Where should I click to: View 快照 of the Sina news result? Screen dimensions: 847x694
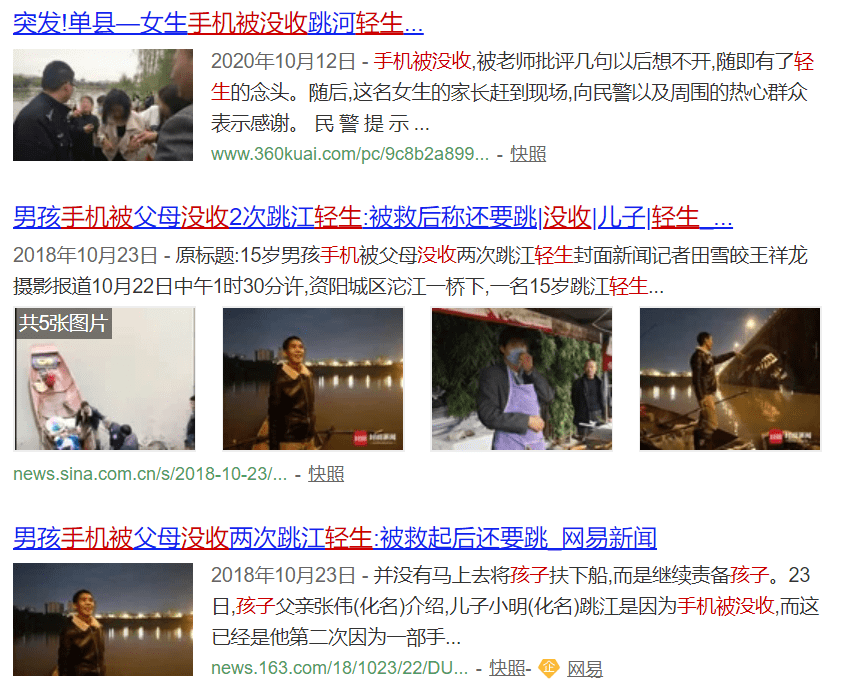pos(326,474)
